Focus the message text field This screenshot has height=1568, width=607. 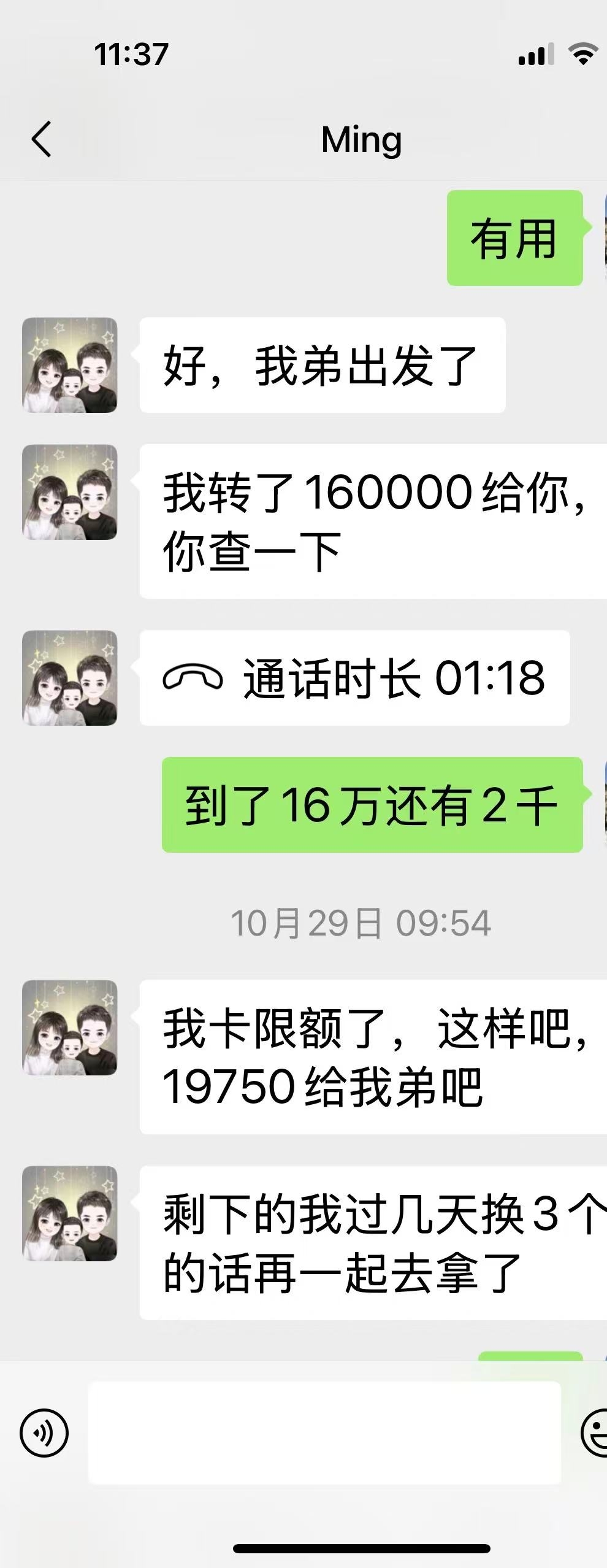pyautogui.click(x=324, y=1434)
